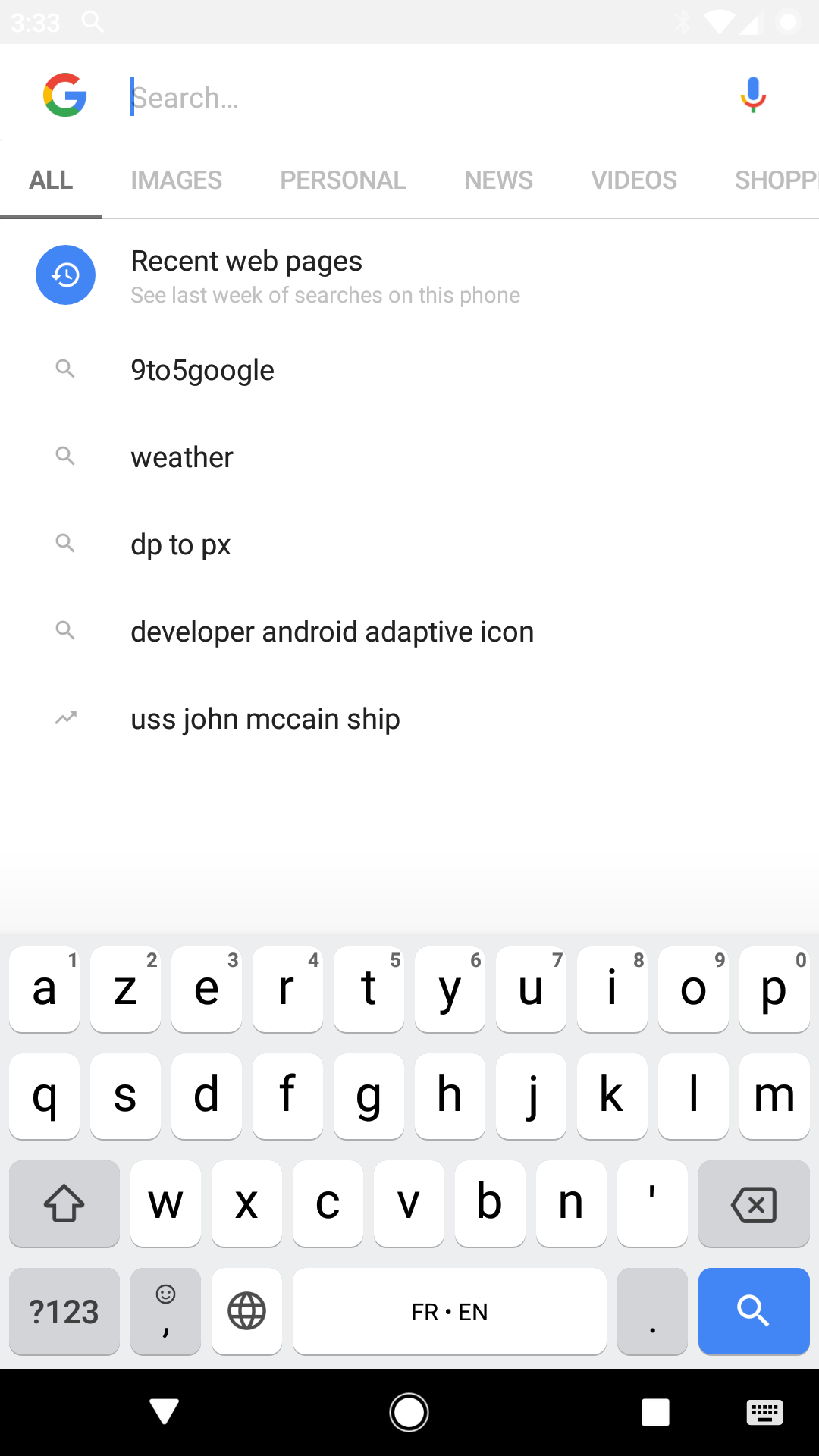Select the 'developer android adaptive icon' suggestion

(332, 630)
